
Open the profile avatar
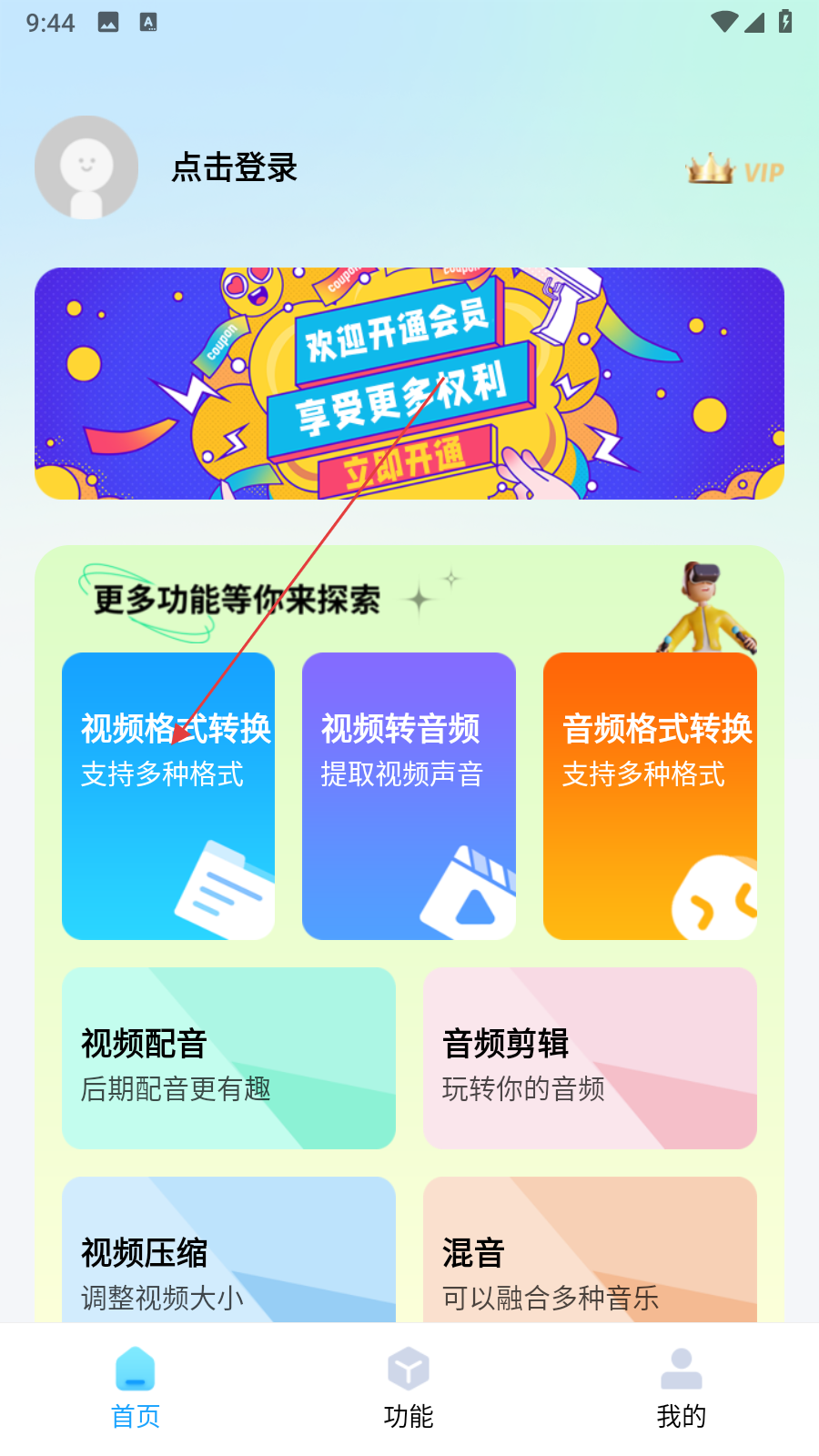pos(86,167)
